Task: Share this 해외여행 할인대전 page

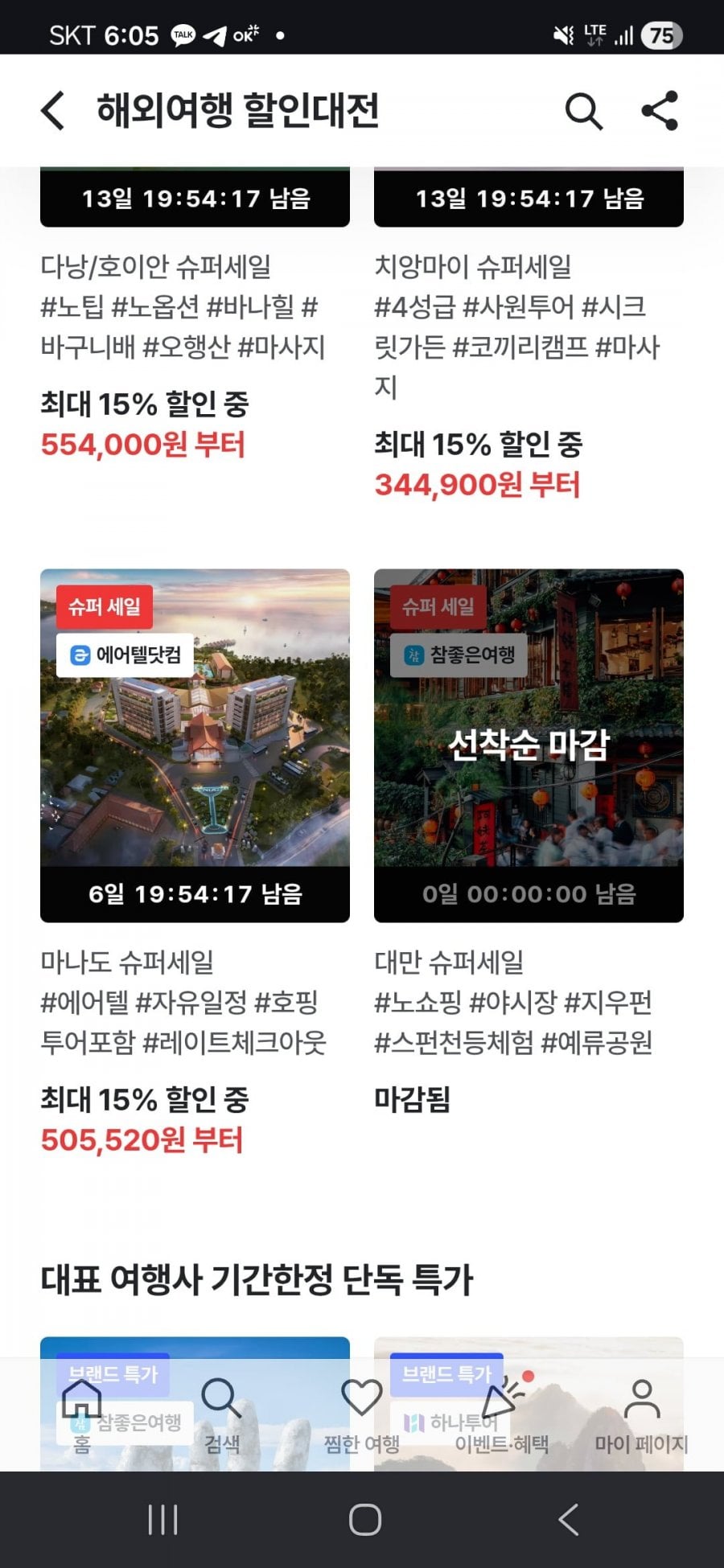Action: coord(660,110)
